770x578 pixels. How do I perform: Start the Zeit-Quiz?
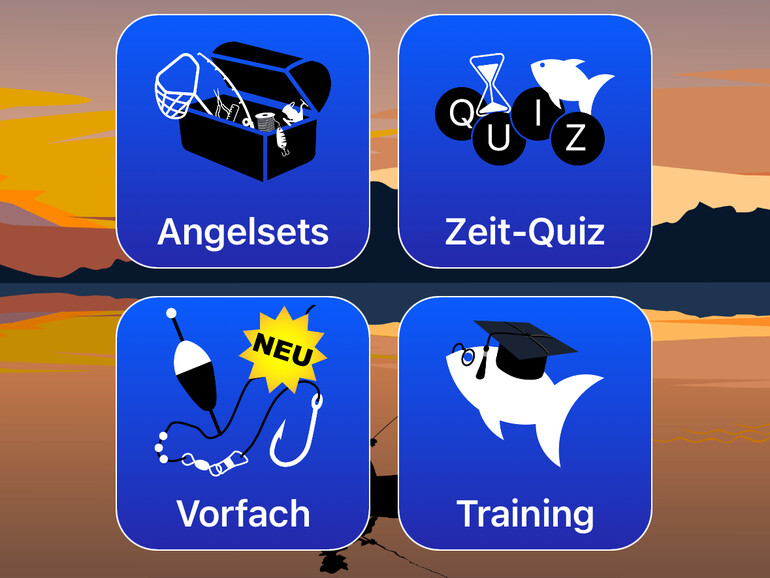tap(524, 141)
